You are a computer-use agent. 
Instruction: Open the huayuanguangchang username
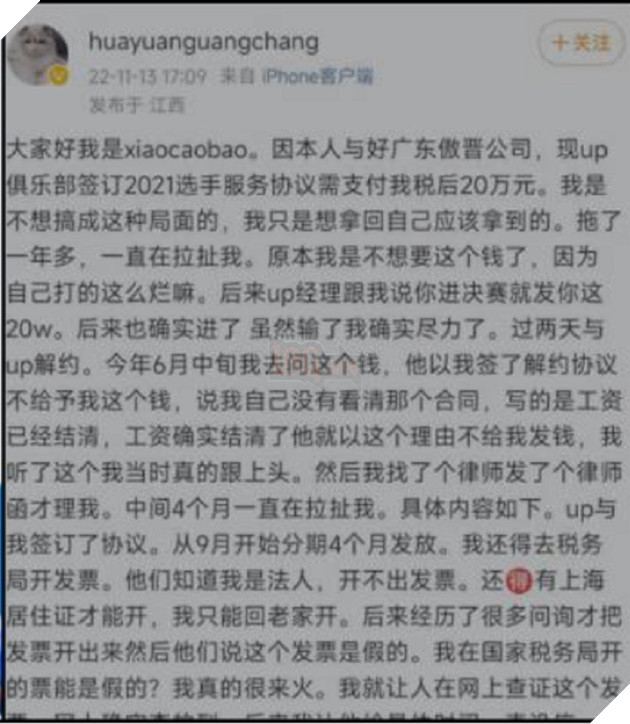tap(203, 42)
